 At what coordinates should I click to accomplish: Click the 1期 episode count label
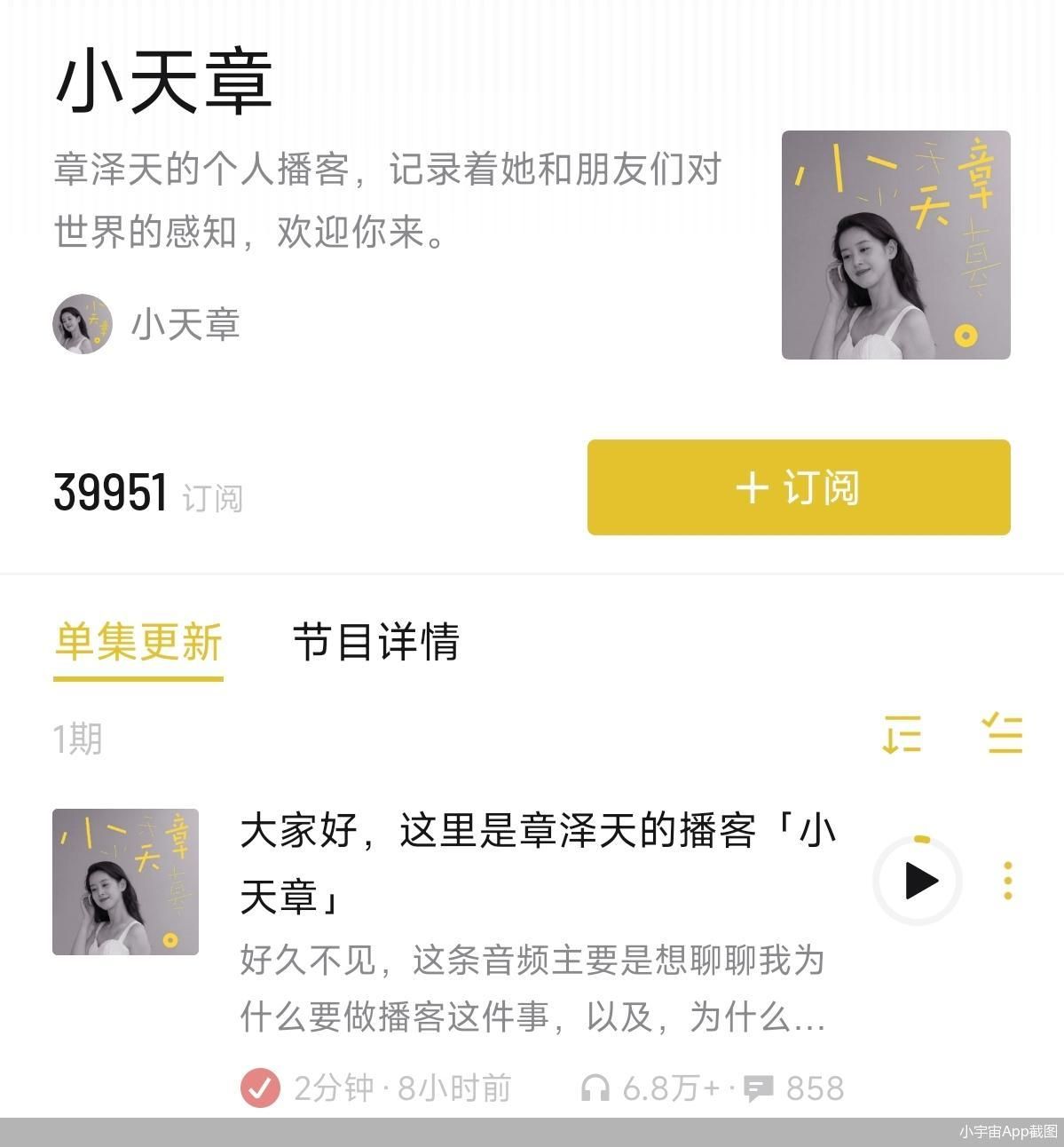click(75, 738)
